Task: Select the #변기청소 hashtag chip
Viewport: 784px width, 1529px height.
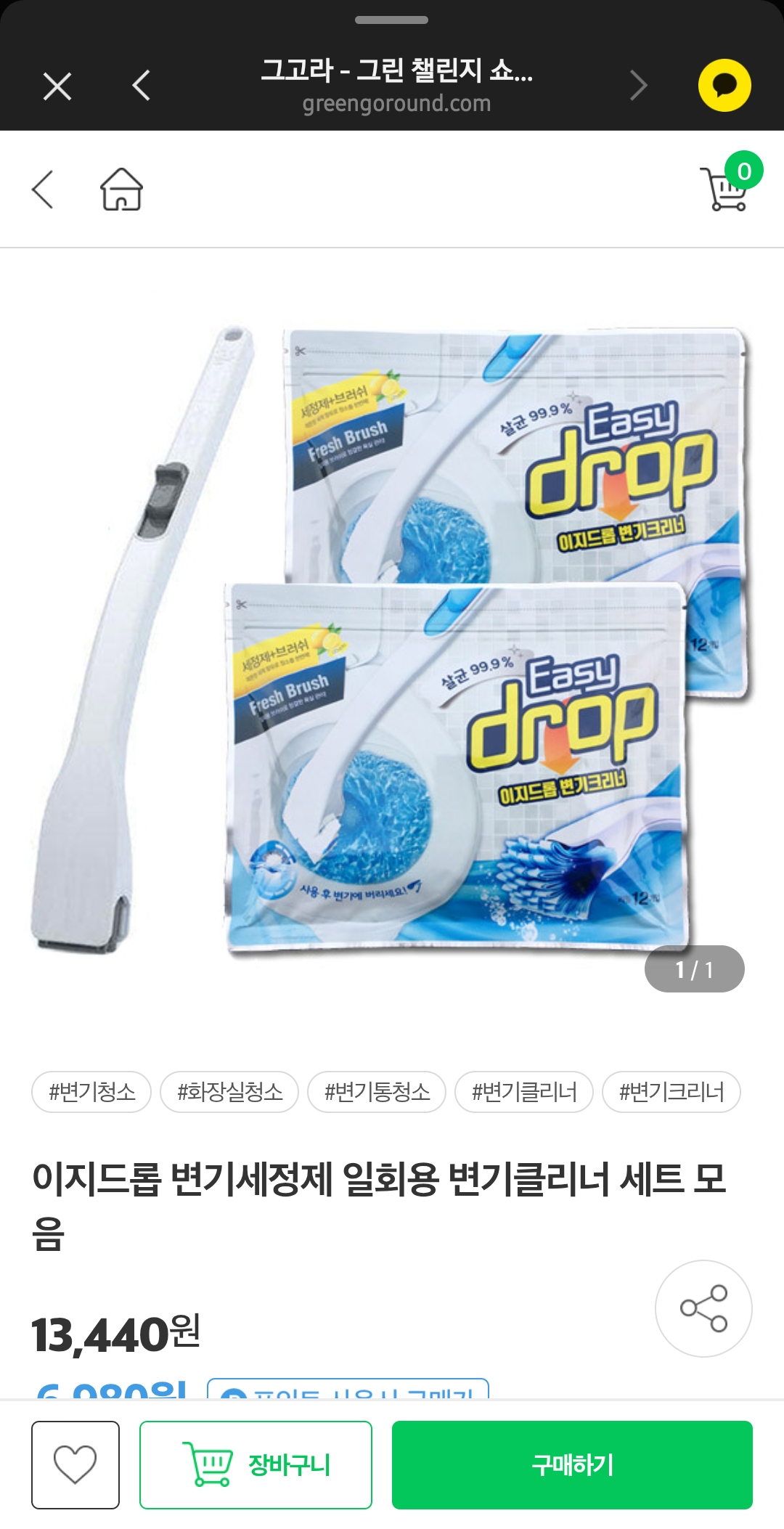Action: click(91, 1092)
